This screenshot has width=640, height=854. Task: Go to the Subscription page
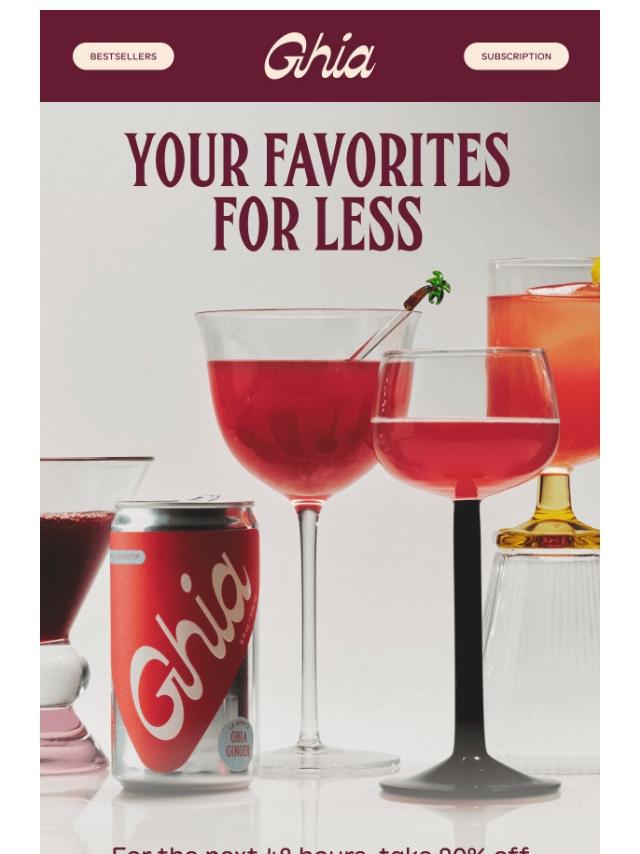516,57
